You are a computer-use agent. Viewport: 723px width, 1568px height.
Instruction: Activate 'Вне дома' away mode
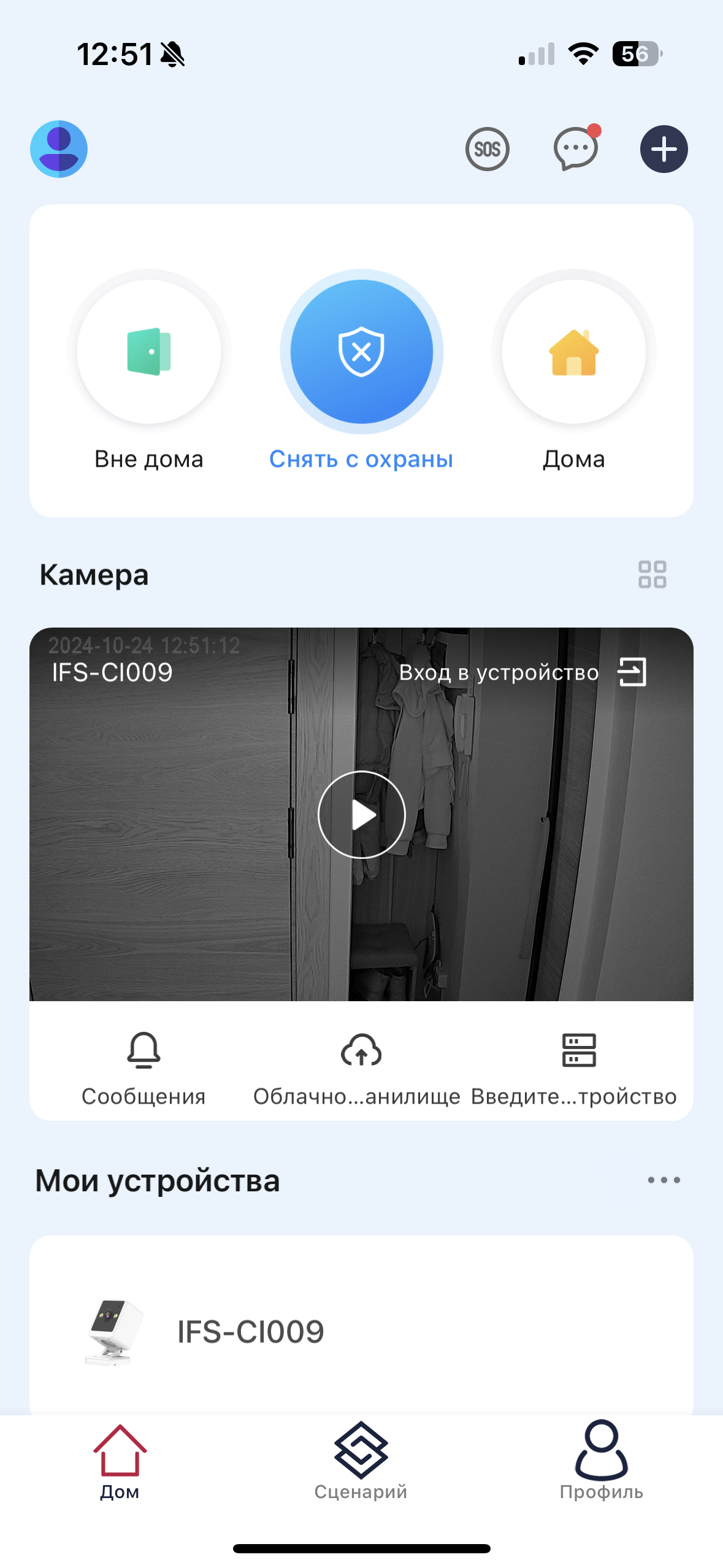(149, 352)
